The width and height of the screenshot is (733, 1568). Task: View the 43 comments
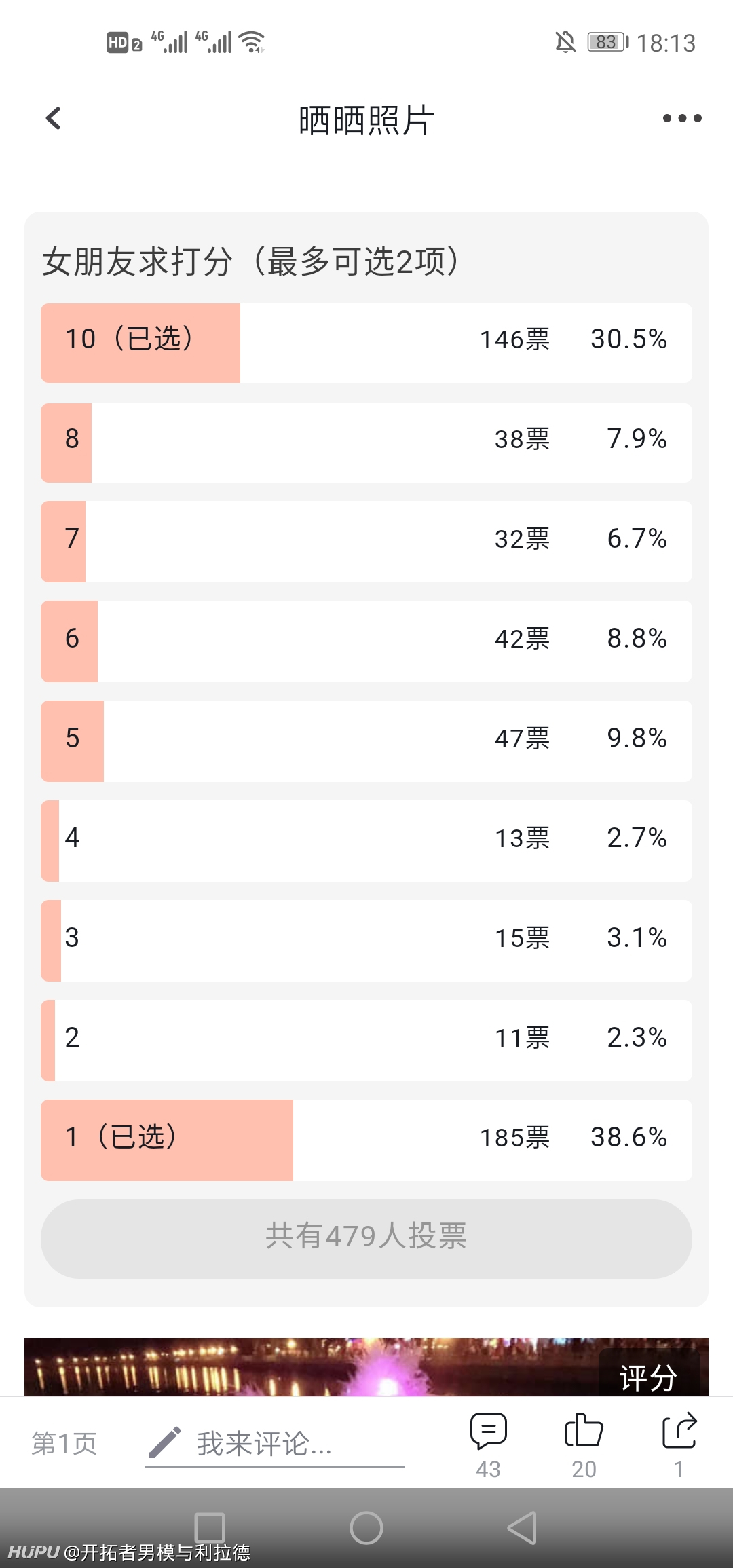tap(488, 1445)
